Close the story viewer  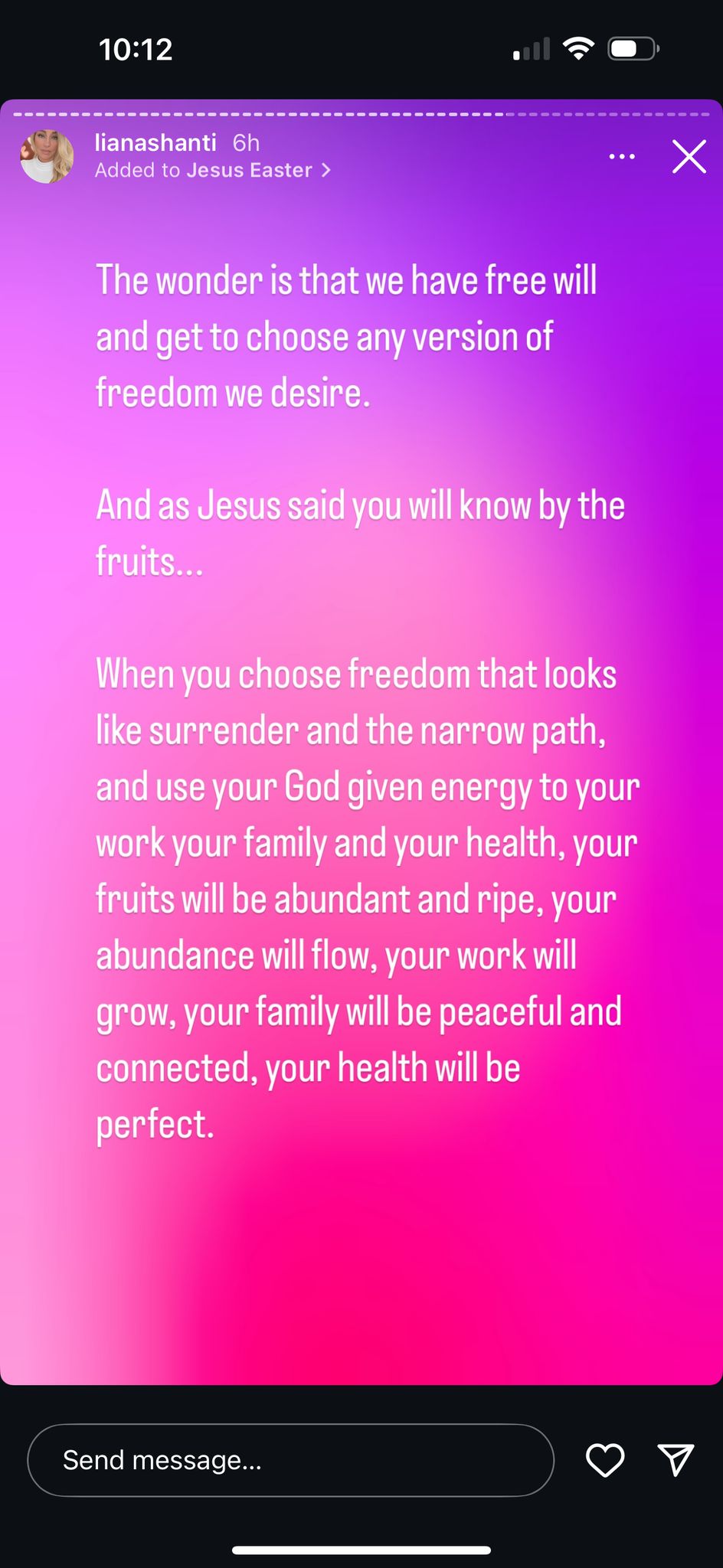[x=689, y=157]
